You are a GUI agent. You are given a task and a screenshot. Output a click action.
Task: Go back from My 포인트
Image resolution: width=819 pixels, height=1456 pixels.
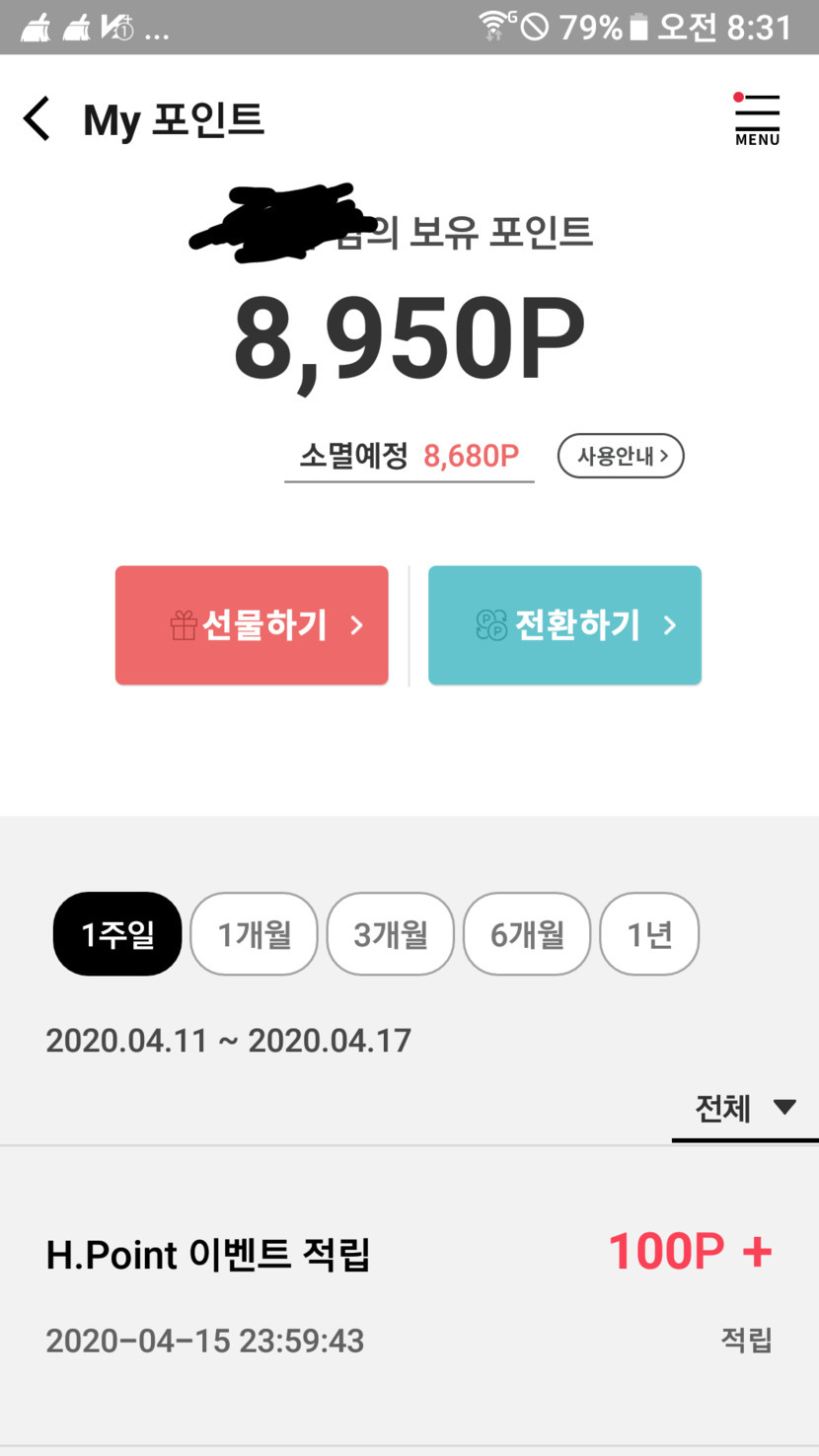click(x=37, y=120)
